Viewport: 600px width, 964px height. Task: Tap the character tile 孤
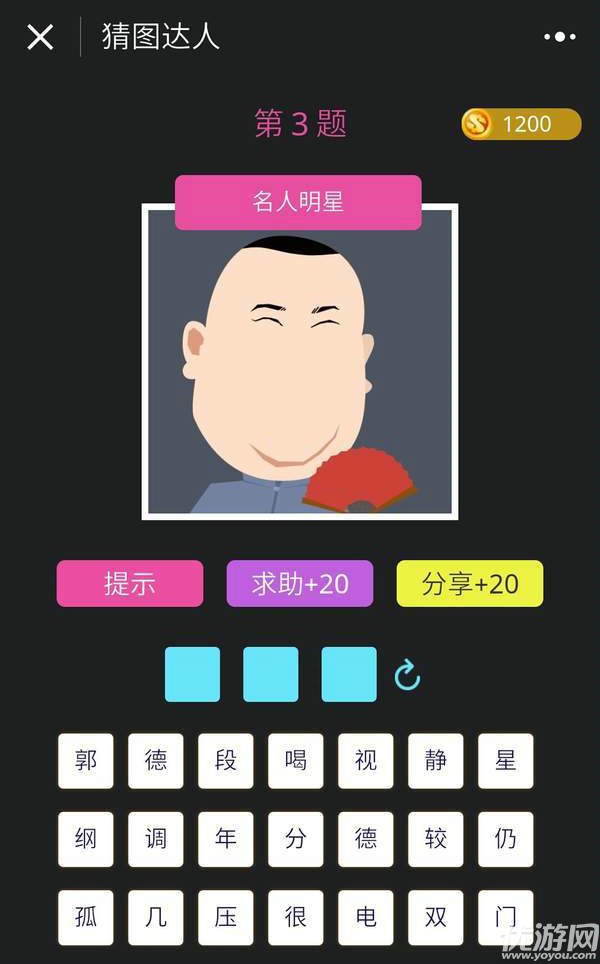(x=86, y=917)
